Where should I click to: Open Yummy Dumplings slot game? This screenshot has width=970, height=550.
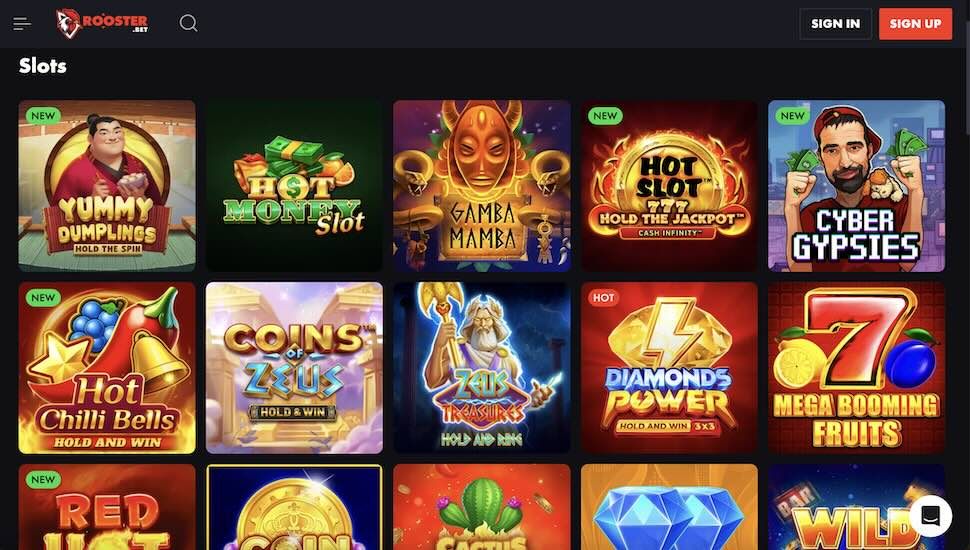(x=107, y=186)
